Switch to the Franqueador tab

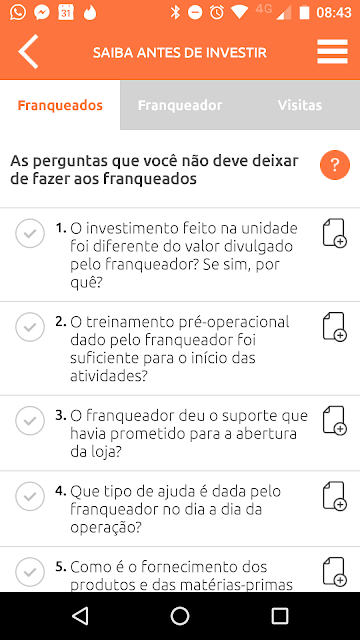pyautogui.click(x=180, y=105)
